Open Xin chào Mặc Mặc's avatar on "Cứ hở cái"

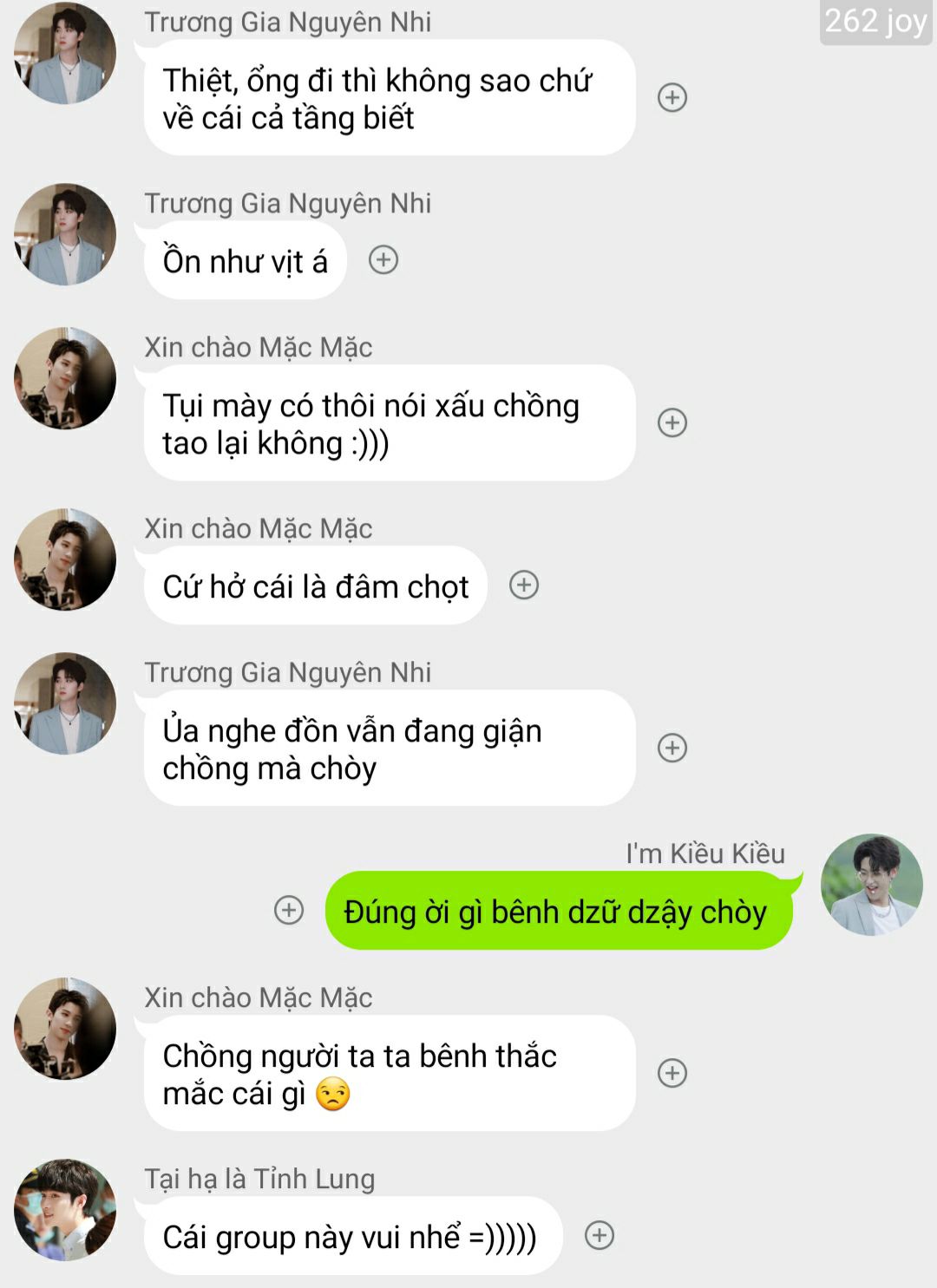pos(65,559)
